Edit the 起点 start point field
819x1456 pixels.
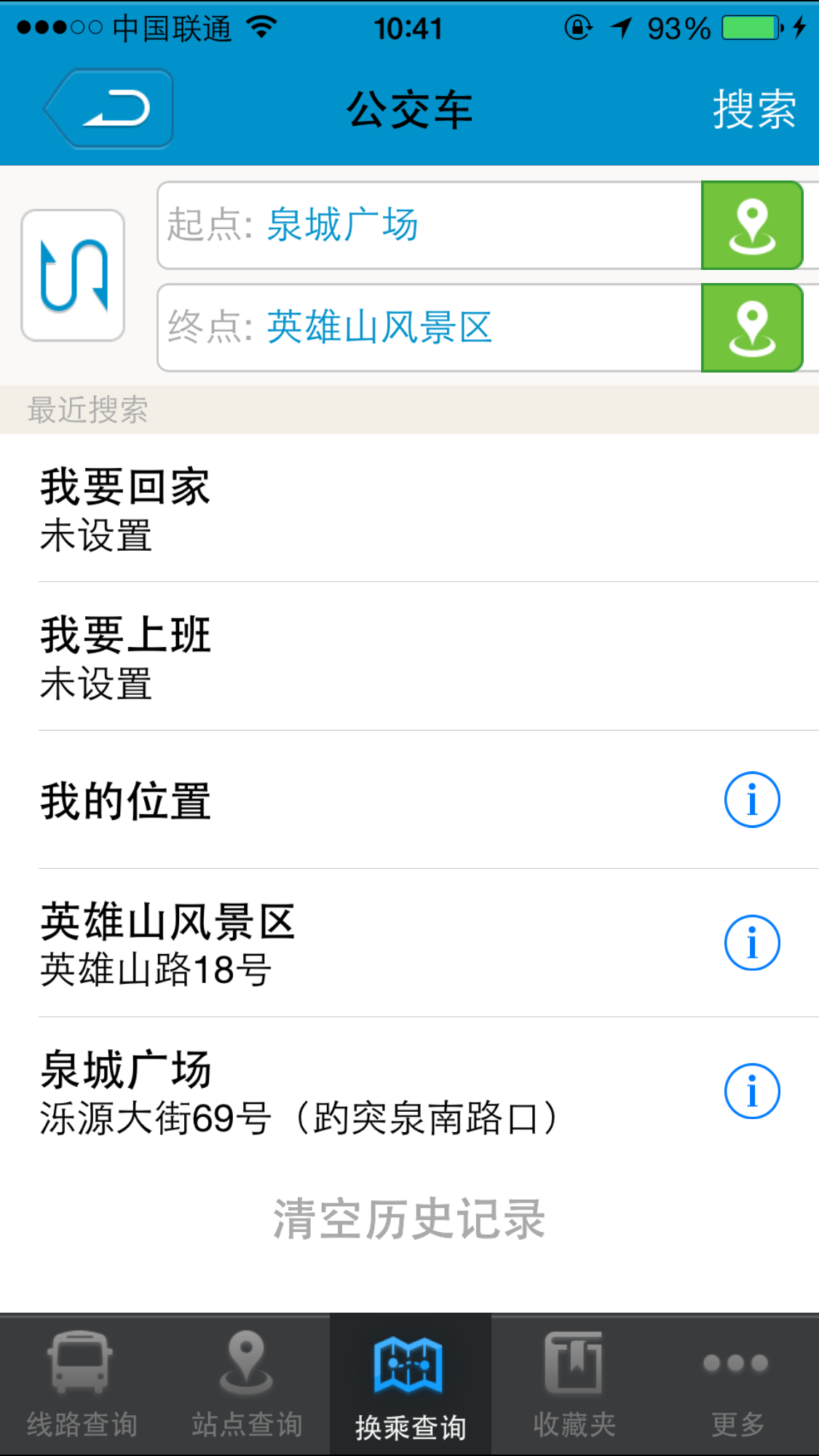(430, 225)
